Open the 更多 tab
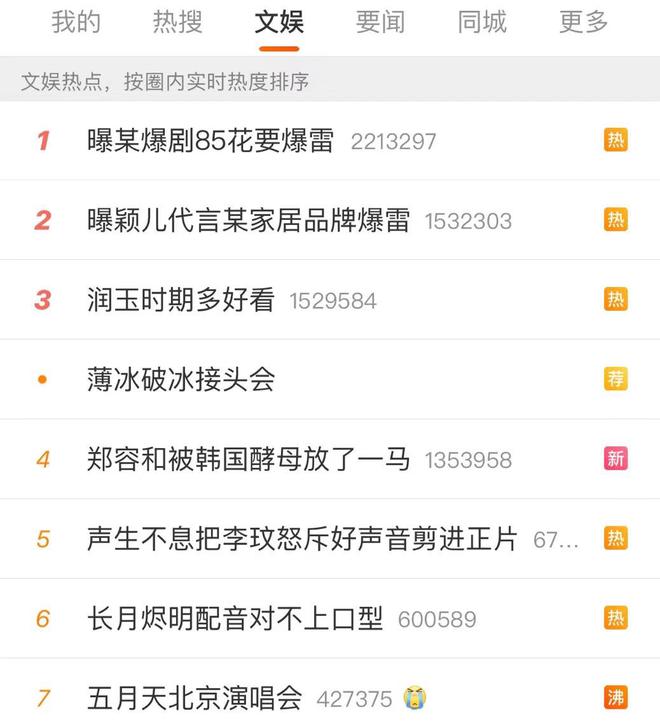Screen dimensions: 660x722 click(583, 22)
